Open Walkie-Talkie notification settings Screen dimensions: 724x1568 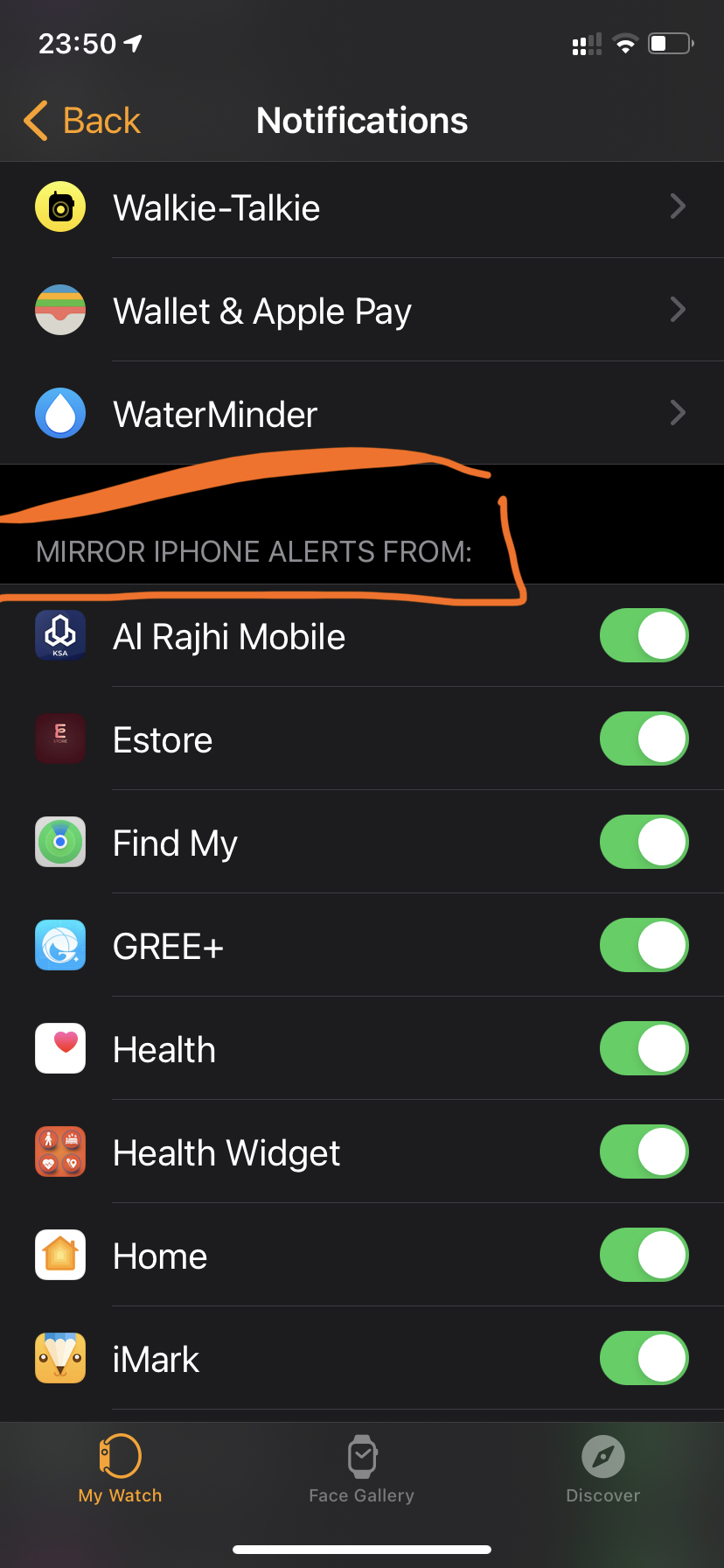pyautogui.click(x=362, y=208)
